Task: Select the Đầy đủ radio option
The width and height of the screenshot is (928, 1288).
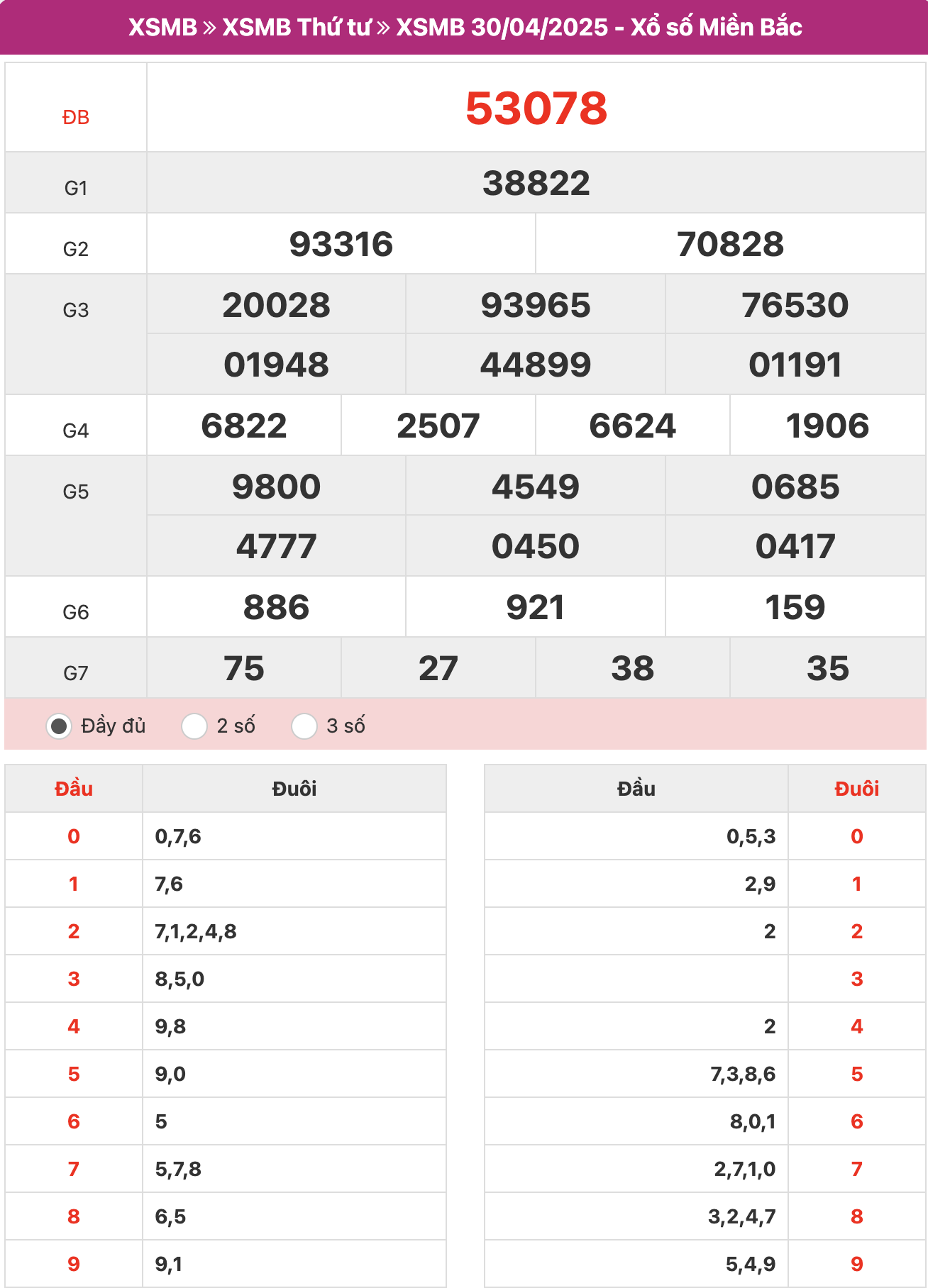Action: 59,726
